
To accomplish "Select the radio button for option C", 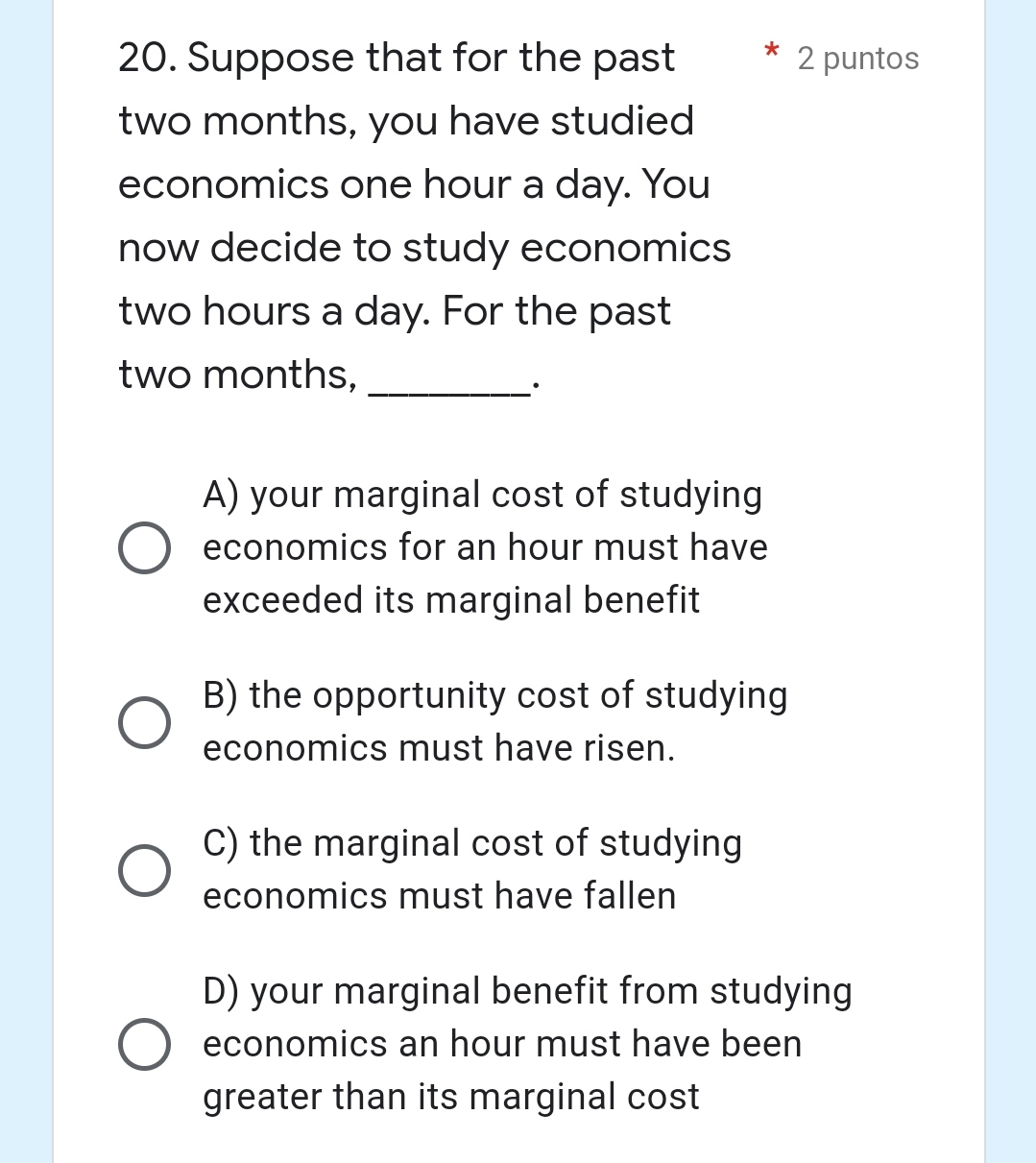I will point(145,869).
